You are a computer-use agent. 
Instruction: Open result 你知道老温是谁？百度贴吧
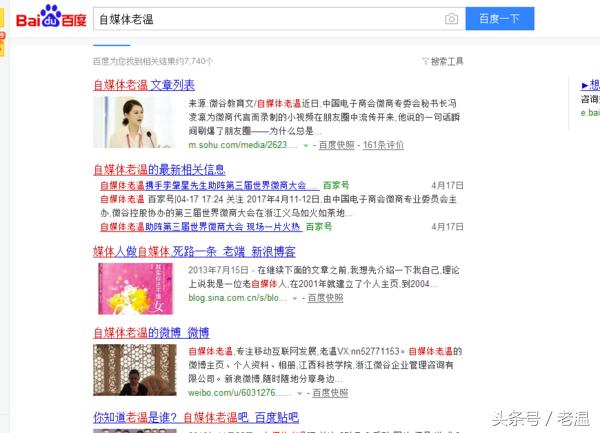[x=195, y=416]
